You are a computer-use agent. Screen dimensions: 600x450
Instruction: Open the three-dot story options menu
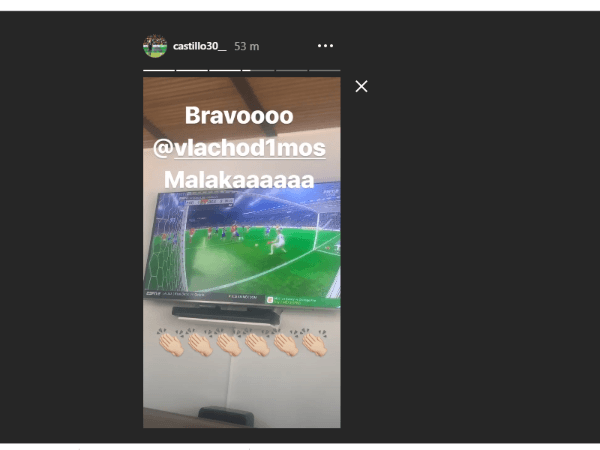(325, 46)
